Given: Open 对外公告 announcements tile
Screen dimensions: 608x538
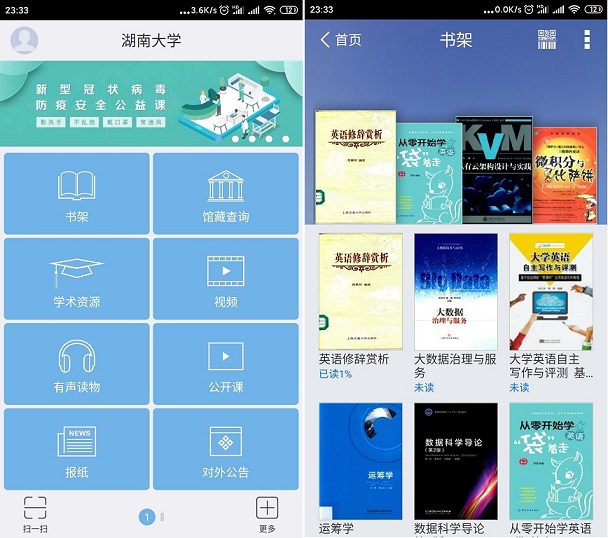Looking at the screenshot, I should coord(226,449).
